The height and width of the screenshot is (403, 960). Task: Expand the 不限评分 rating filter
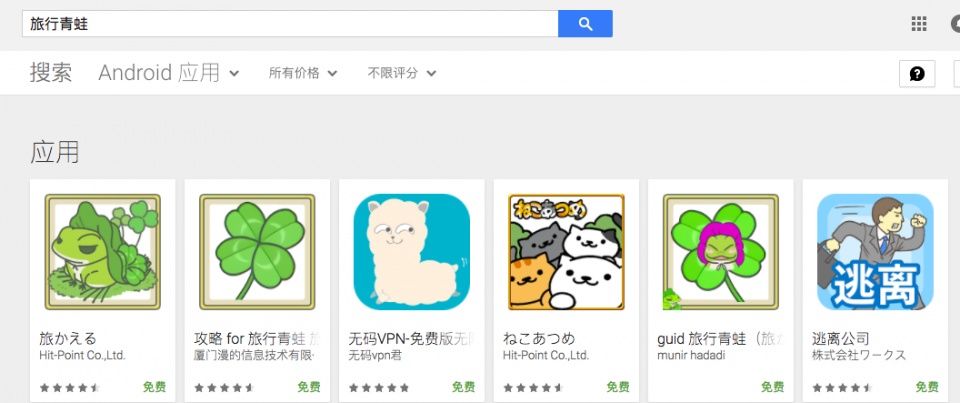(401, 73)
